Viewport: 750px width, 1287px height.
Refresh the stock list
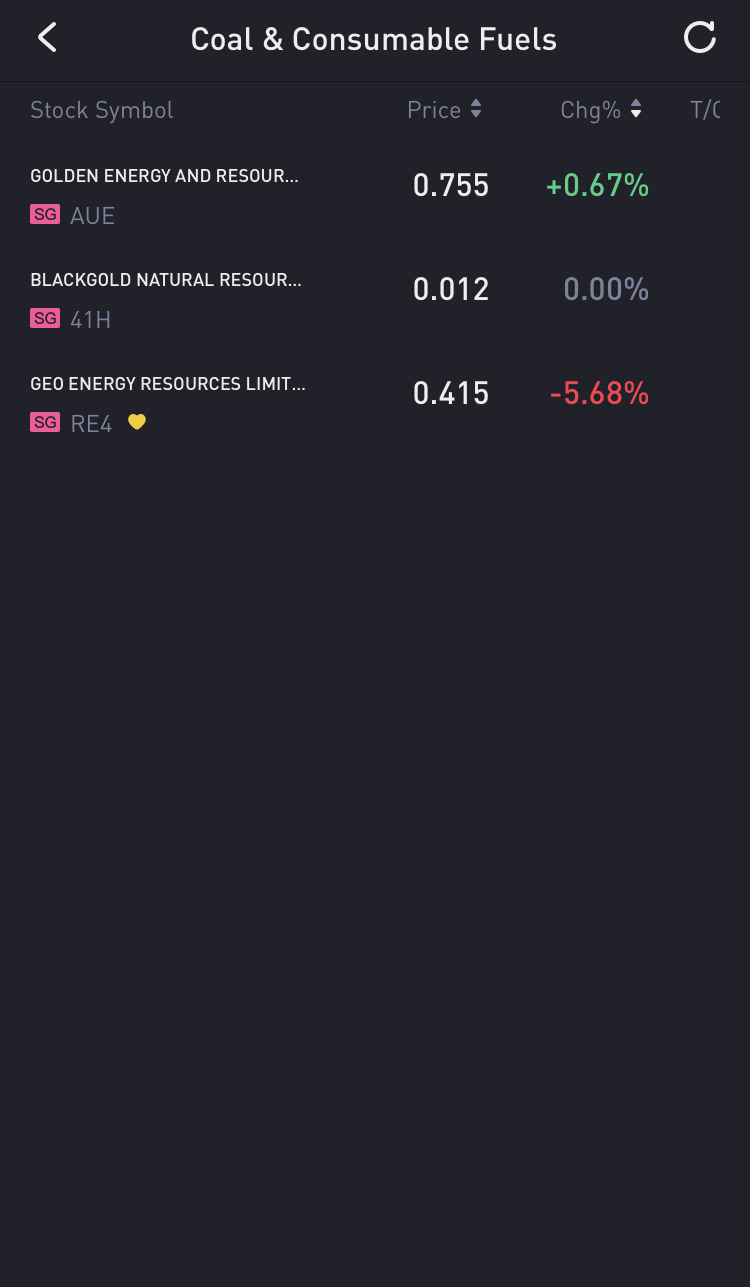pyautogui.click(x=699, y=38)
